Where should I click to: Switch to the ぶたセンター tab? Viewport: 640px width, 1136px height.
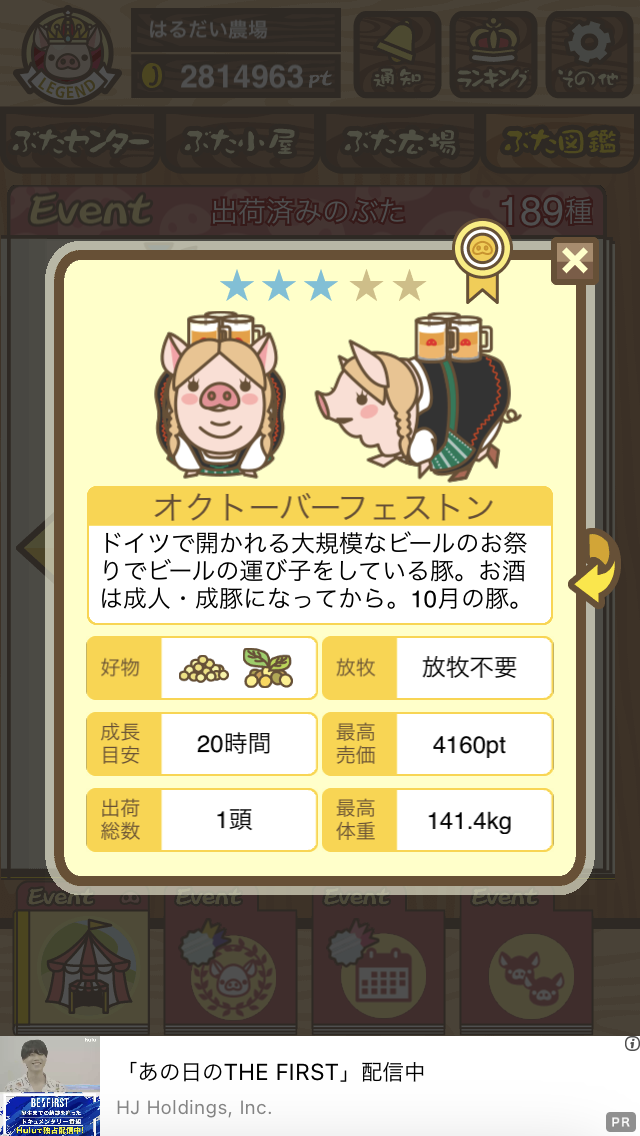[80, 142]
